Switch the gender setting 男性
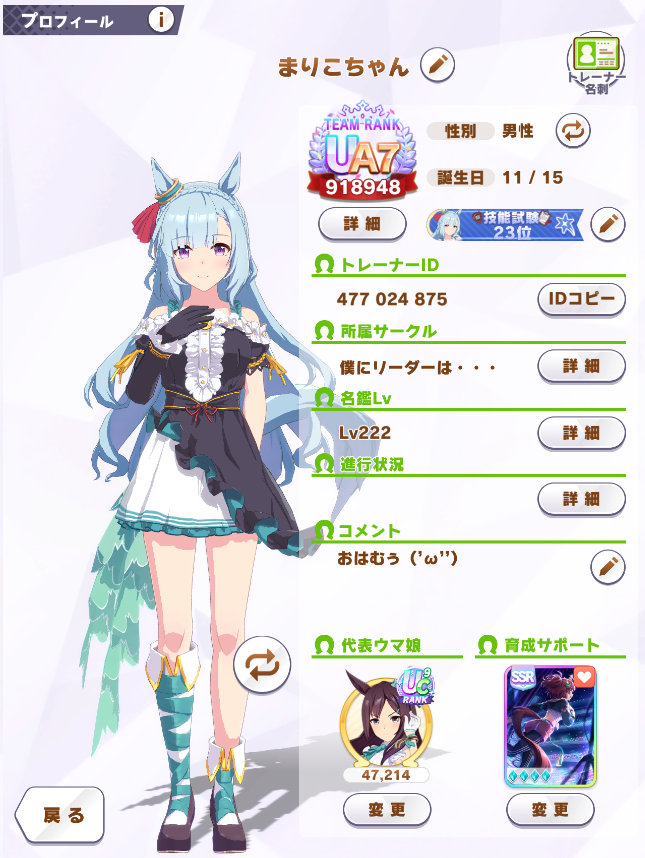 572,131
